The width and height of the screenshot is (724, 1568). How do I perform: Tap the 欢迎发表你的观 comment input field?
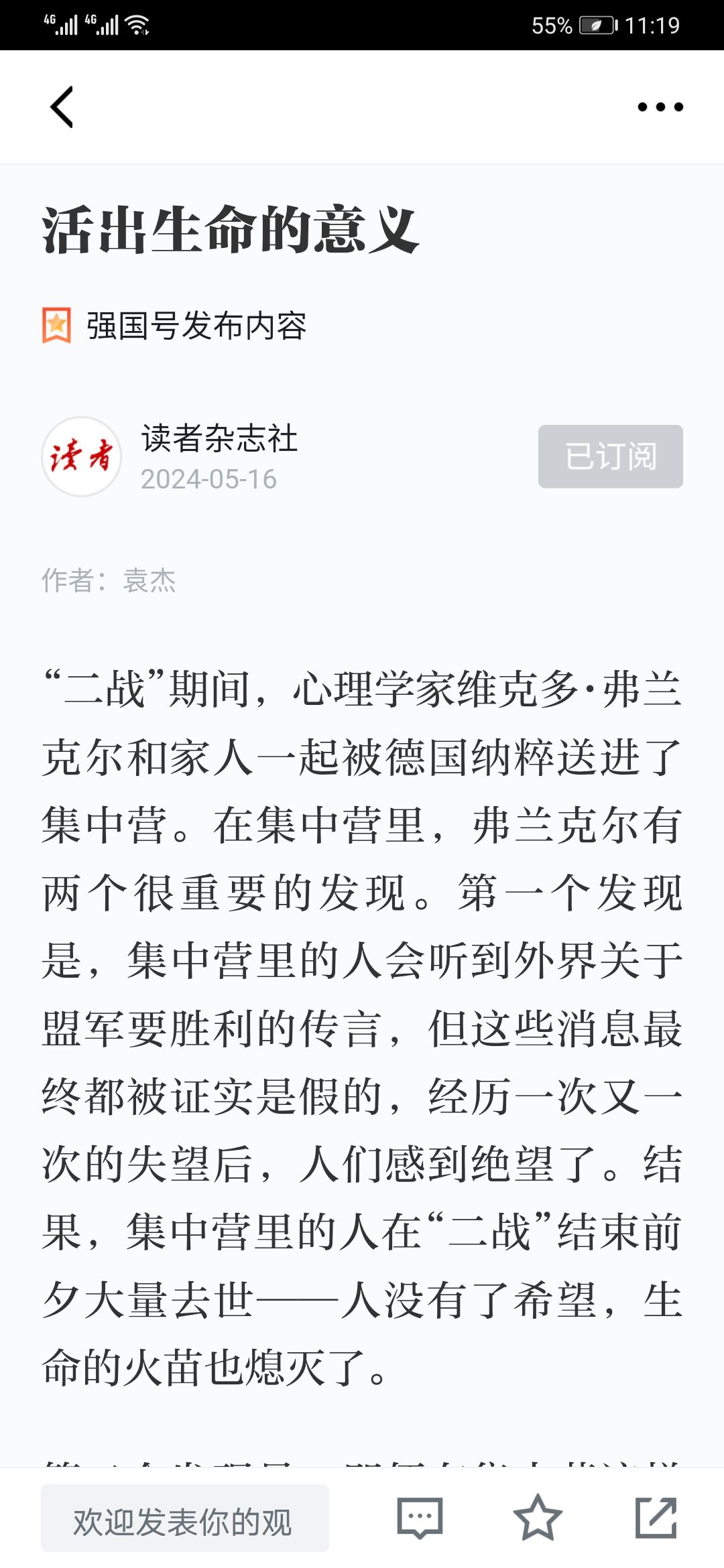(x=185, y=1518)
